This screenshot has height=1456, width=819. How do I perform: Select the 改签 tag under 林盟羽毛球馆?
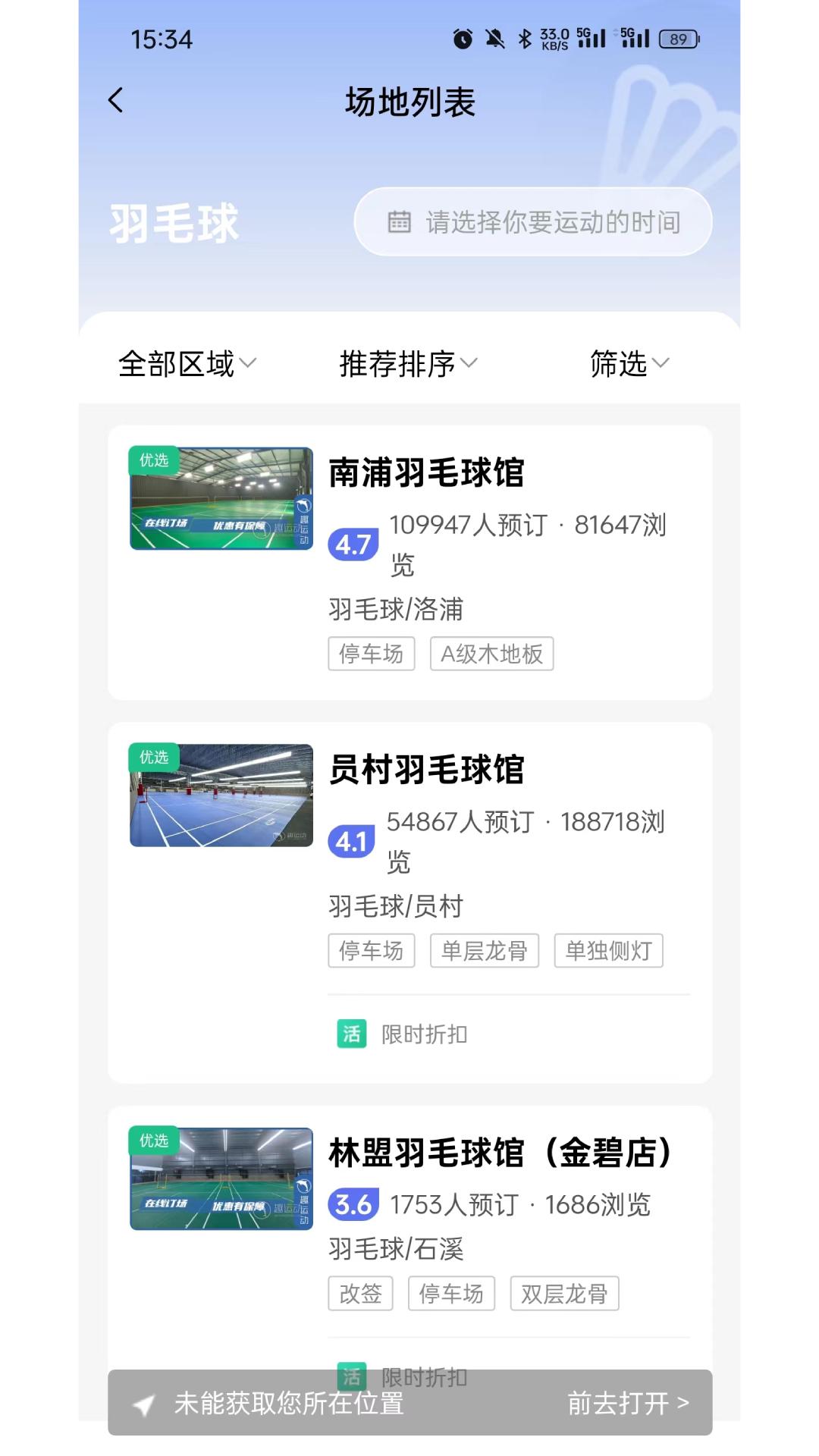point(360,1294)
